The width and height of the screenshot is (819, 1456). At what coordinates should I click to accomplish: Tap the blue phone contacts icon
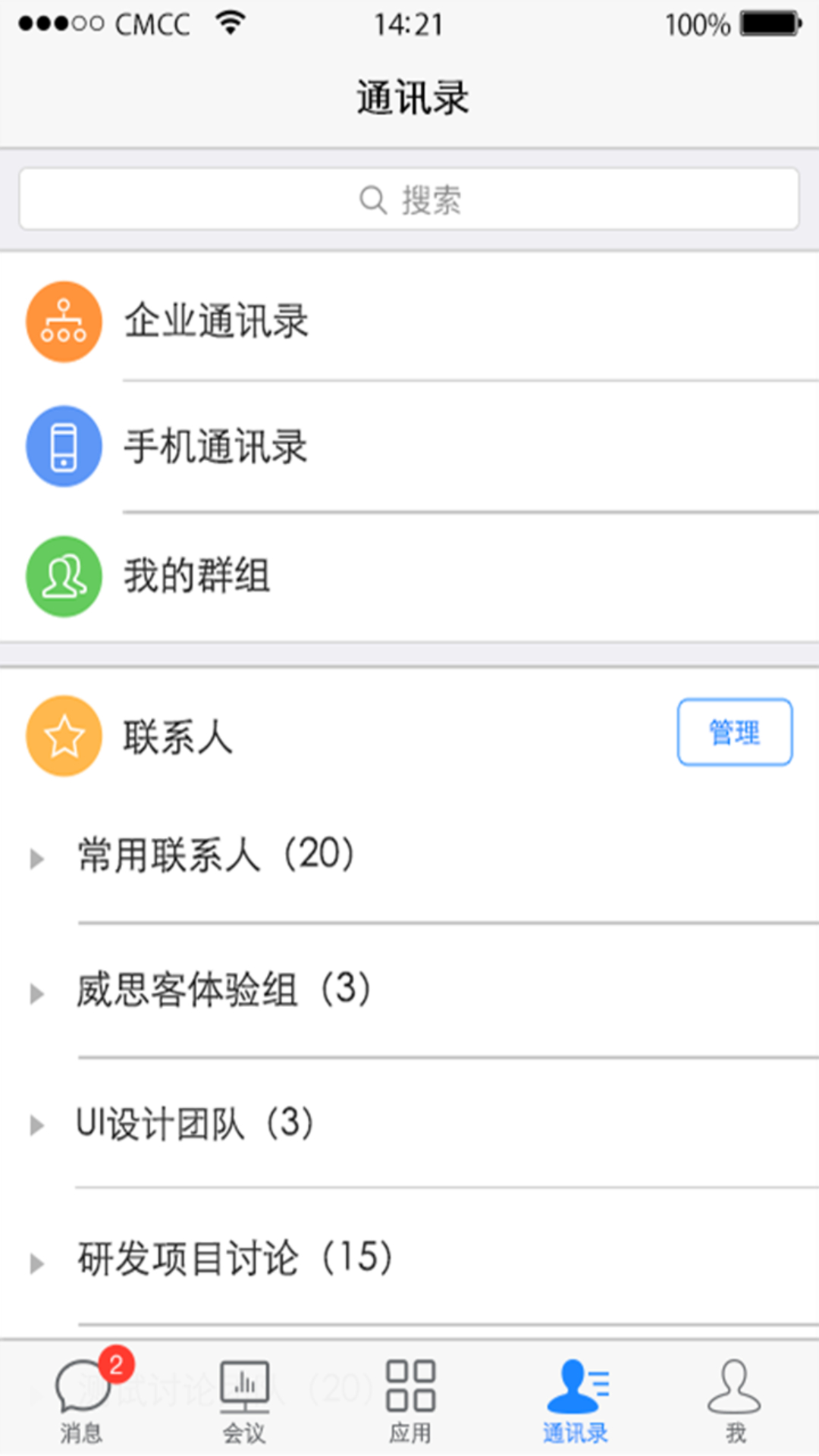click(64, 446)
